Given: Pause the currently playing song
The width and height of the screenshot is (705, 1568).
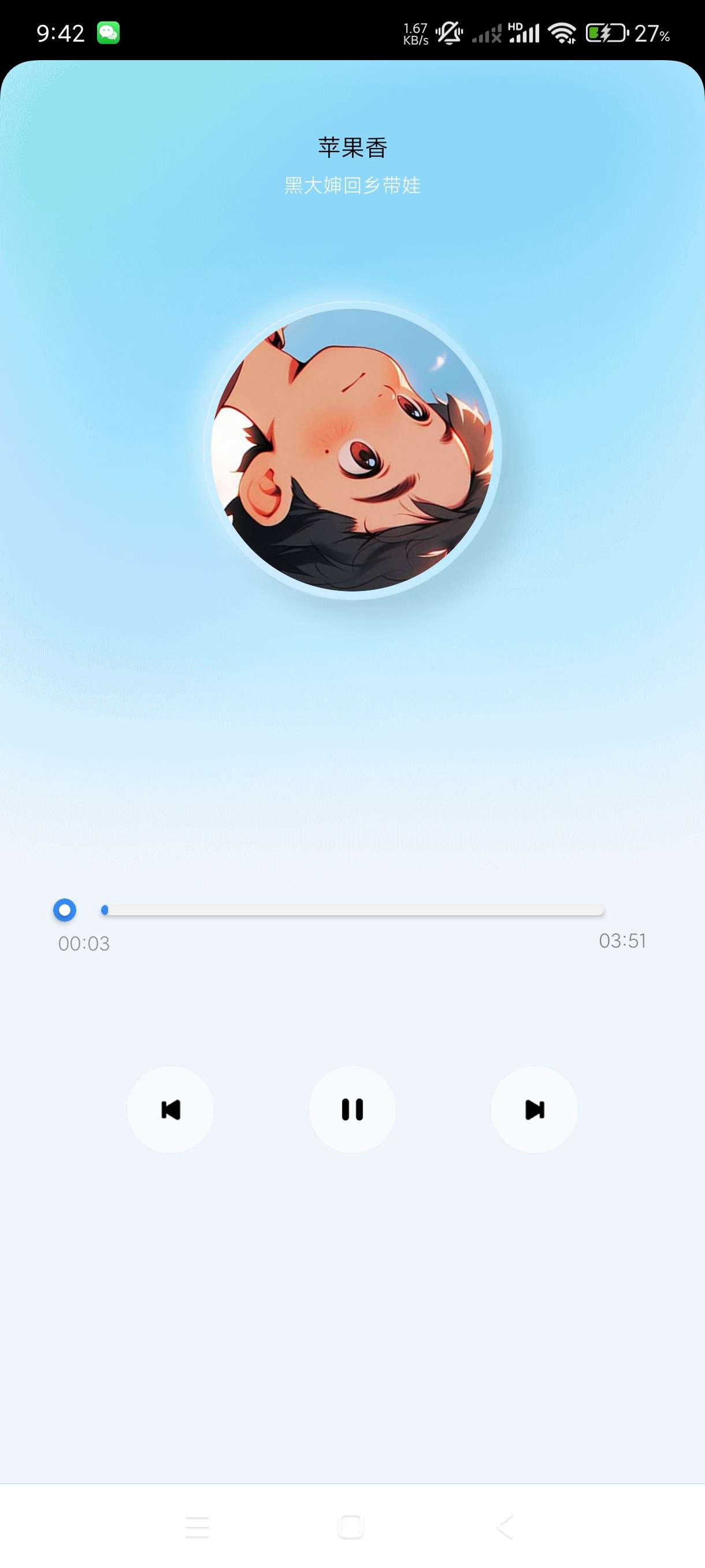Looking at the screenshot, I should (352, 1109).
